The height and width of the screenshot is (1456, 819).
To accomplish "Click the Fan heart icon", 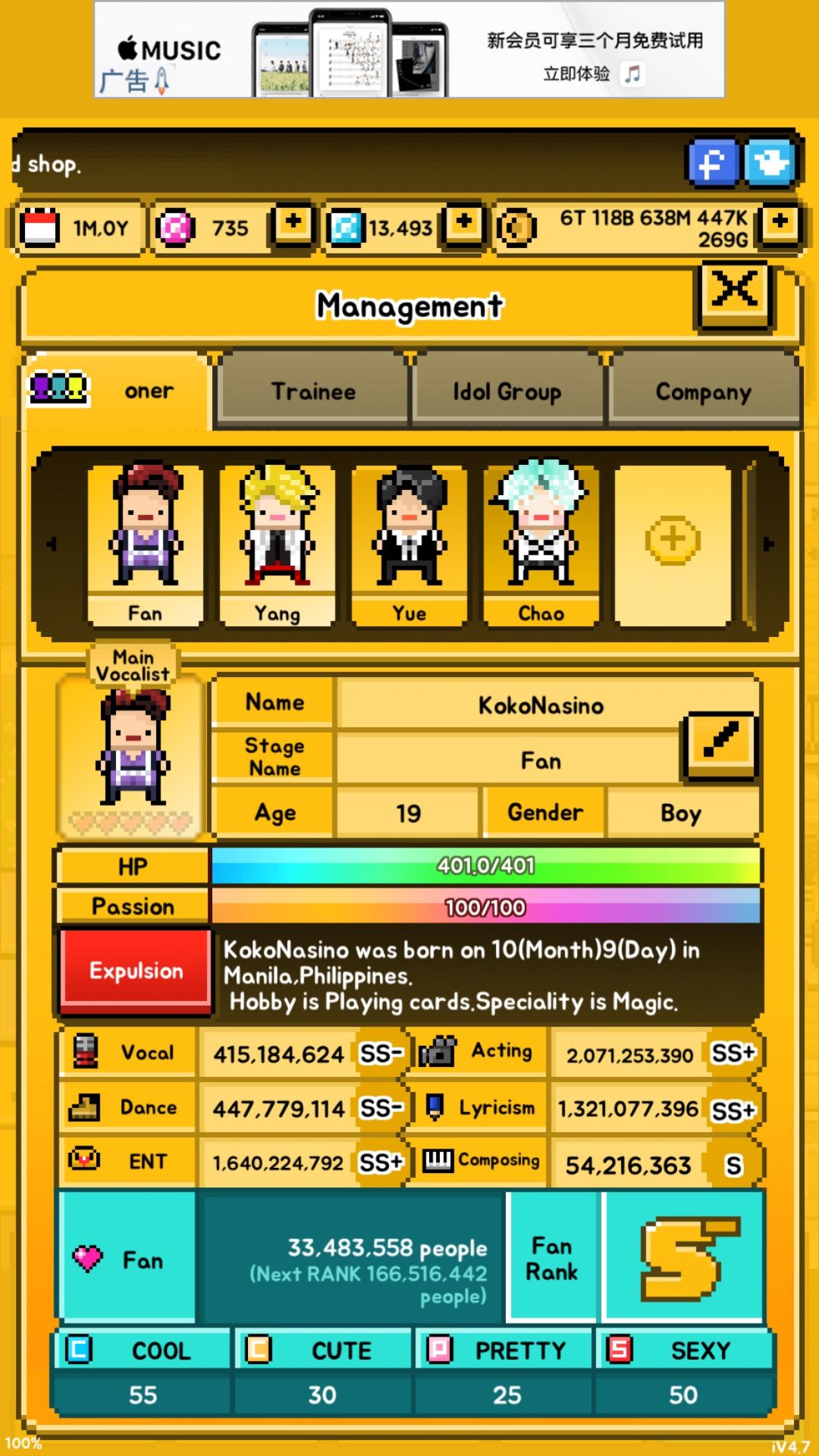I will (91, 1259).
